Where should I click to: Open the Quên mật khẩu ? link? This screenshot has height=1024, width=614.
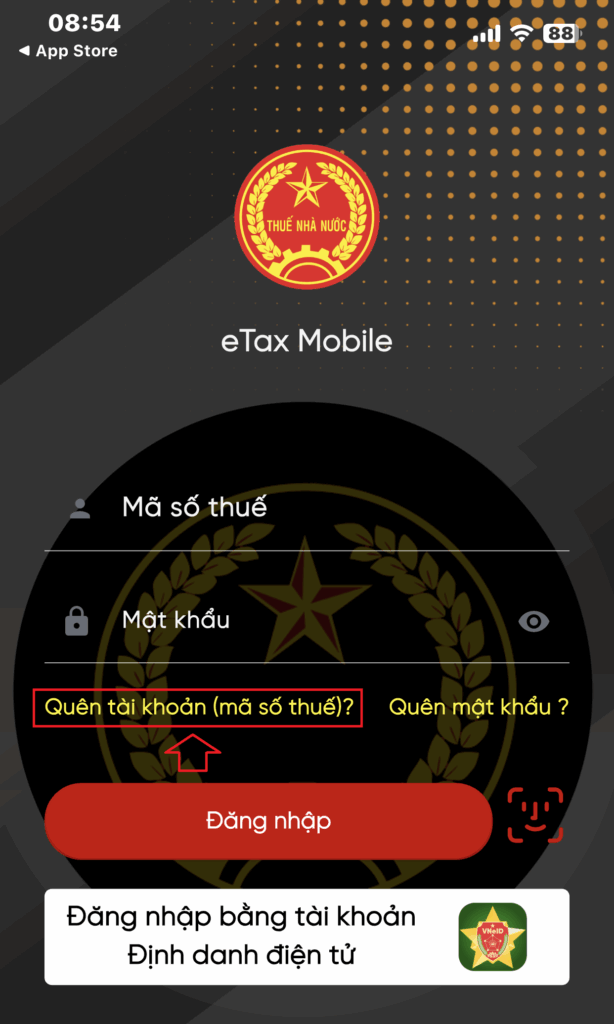pyautogui.click(x=478, y=707)
